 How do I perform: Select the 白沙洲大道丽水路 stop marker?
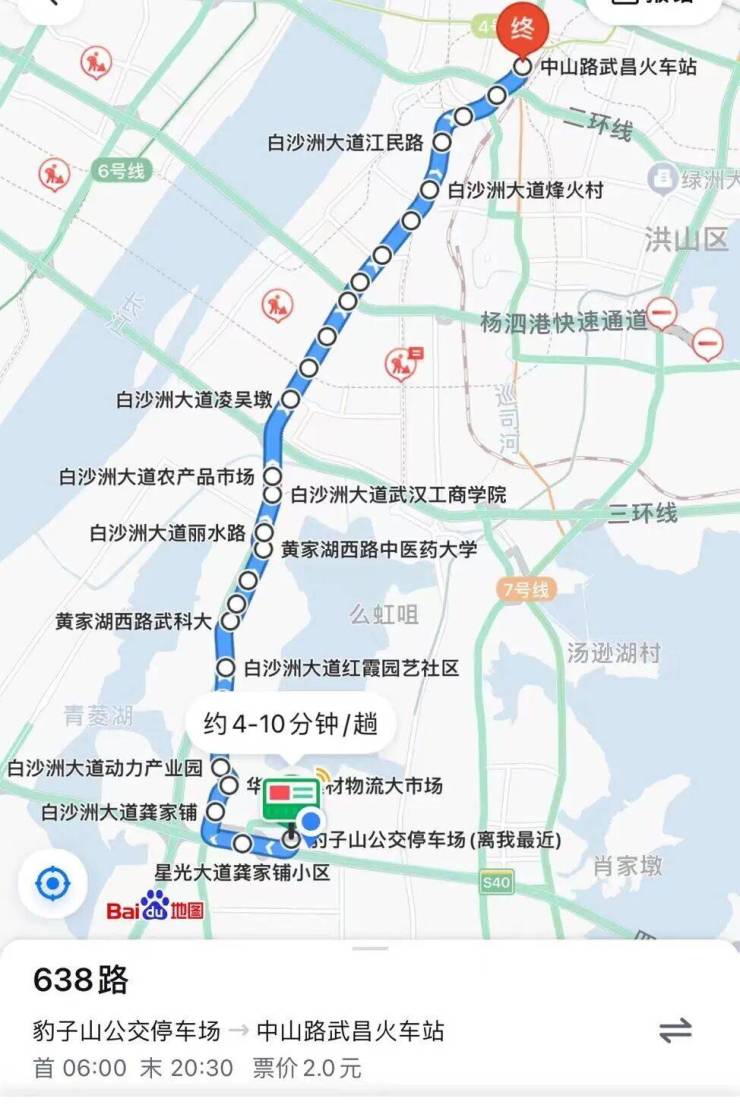(263, 532)
